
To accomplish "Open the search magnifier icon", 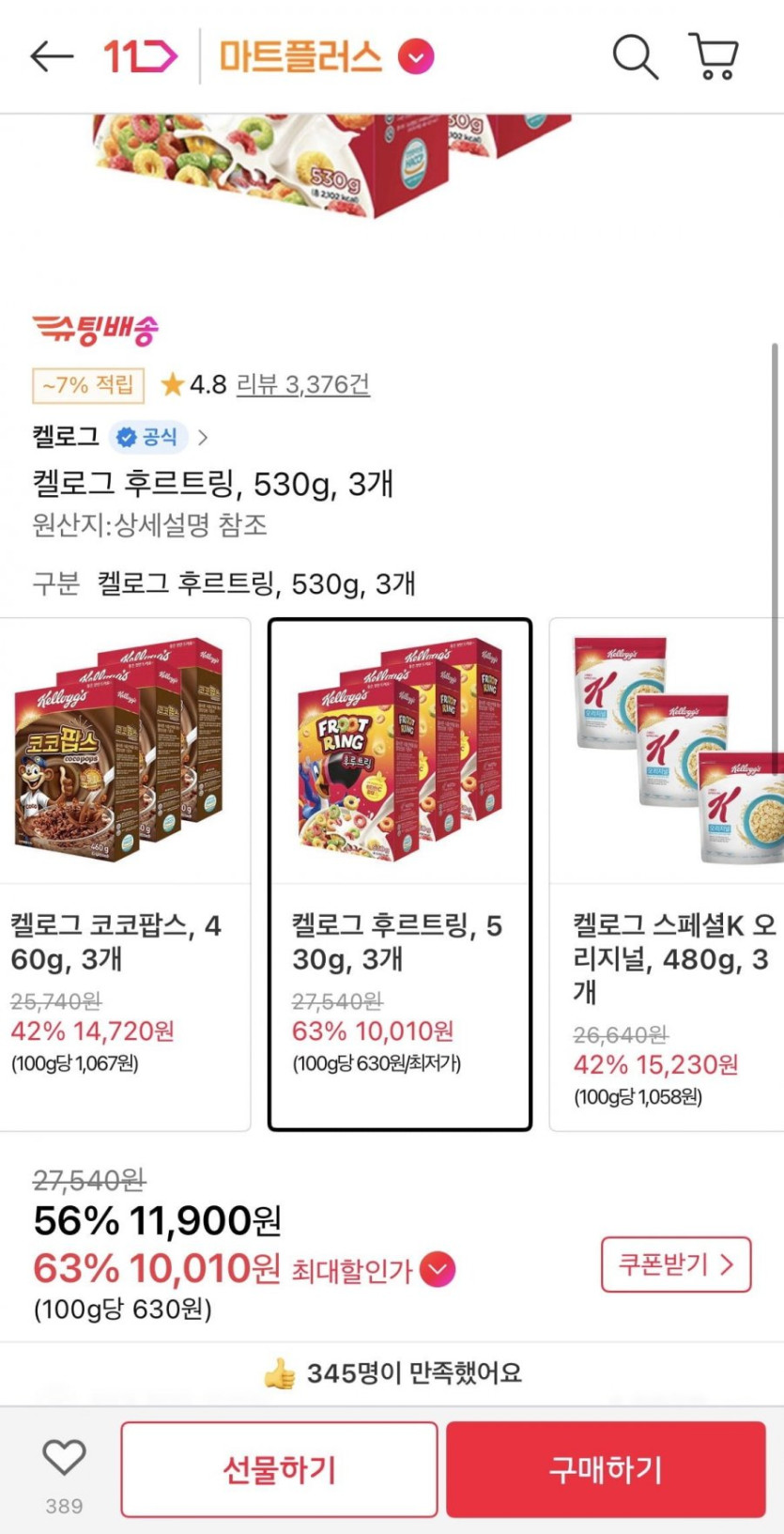I will (635, 57).
